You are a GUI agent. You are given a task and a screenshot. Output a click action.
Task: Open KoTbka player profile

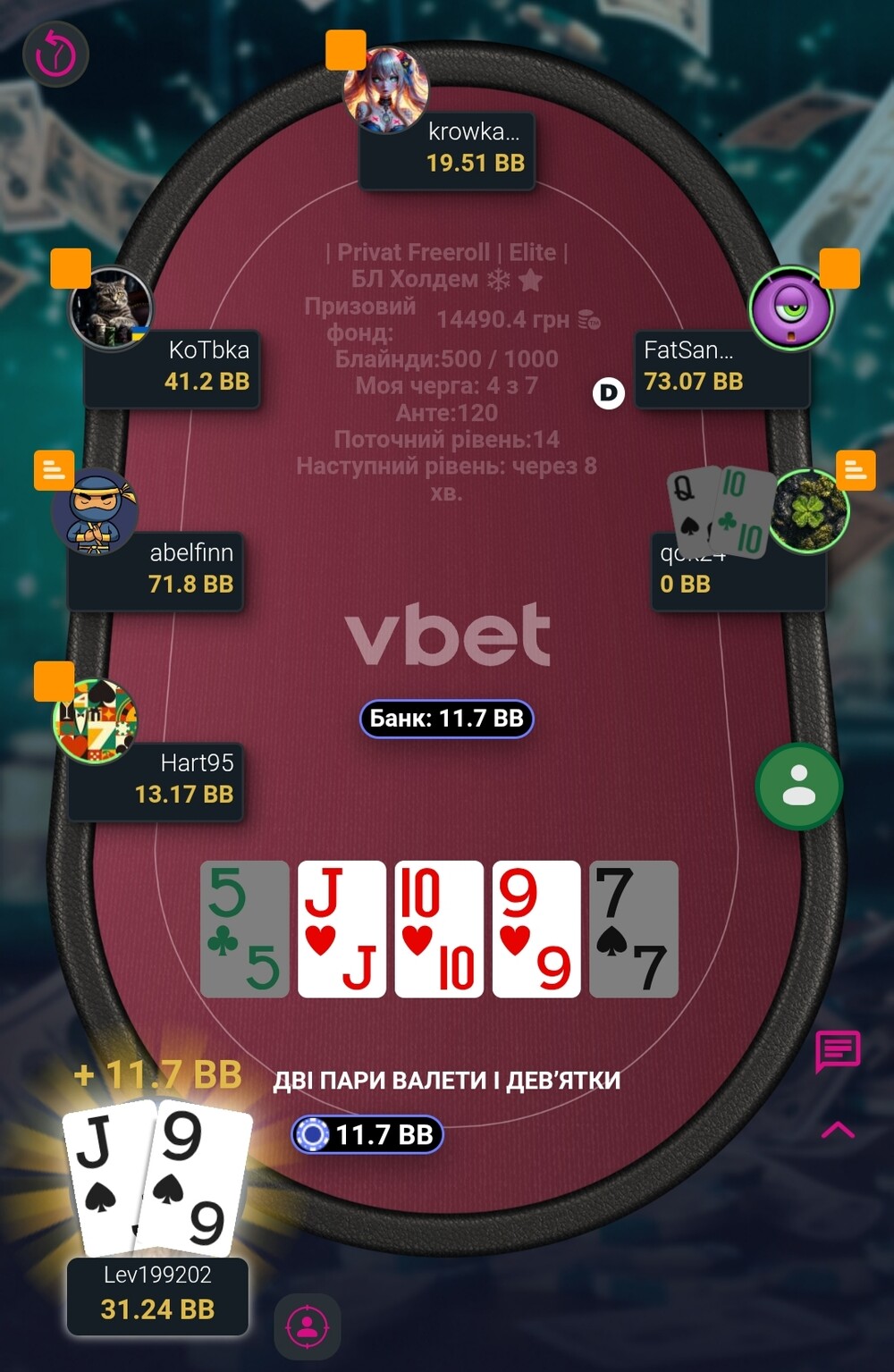click(112, 308)
